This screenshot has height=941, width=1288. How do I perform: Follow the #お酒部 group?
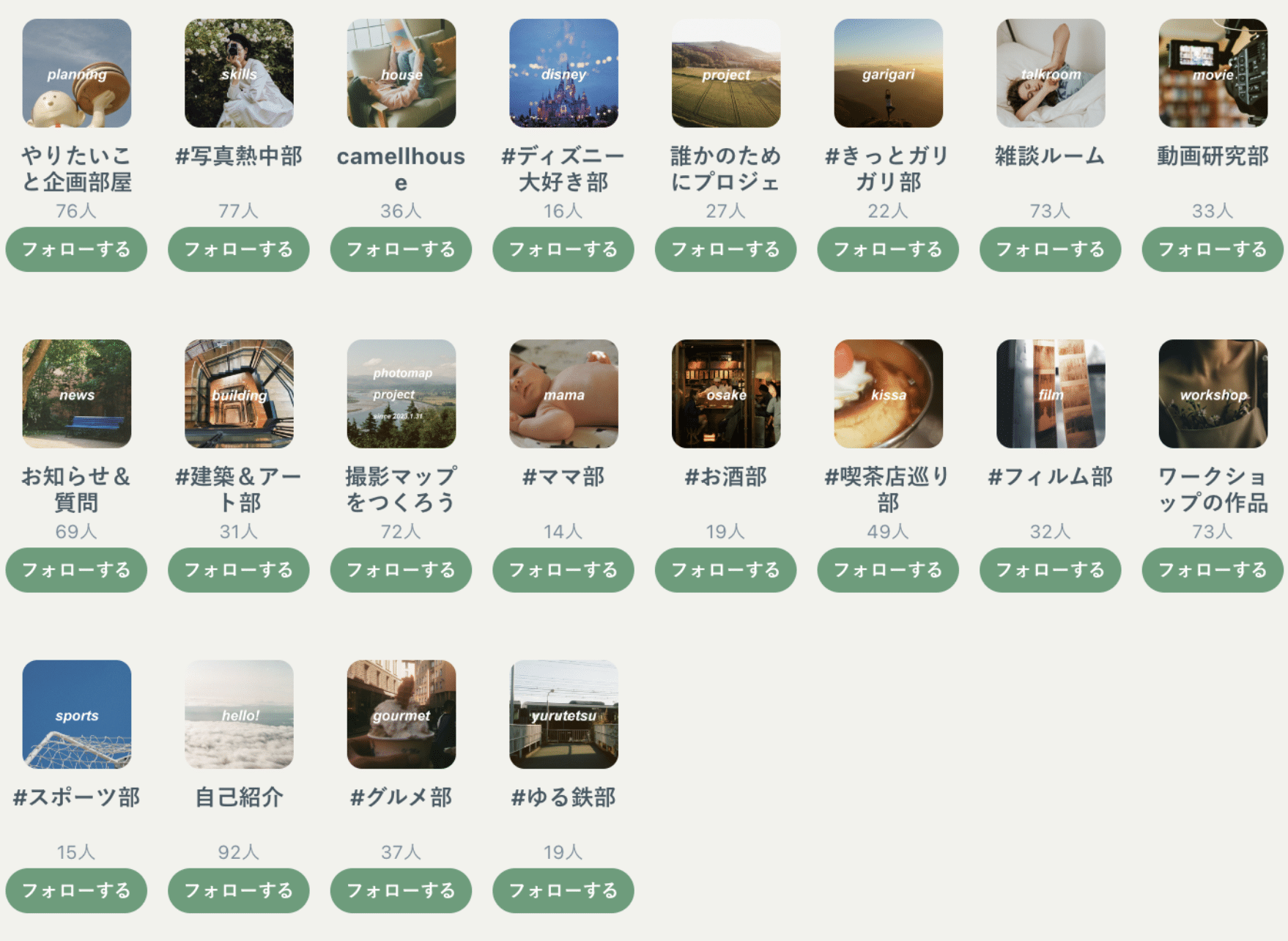coord(726,569)
